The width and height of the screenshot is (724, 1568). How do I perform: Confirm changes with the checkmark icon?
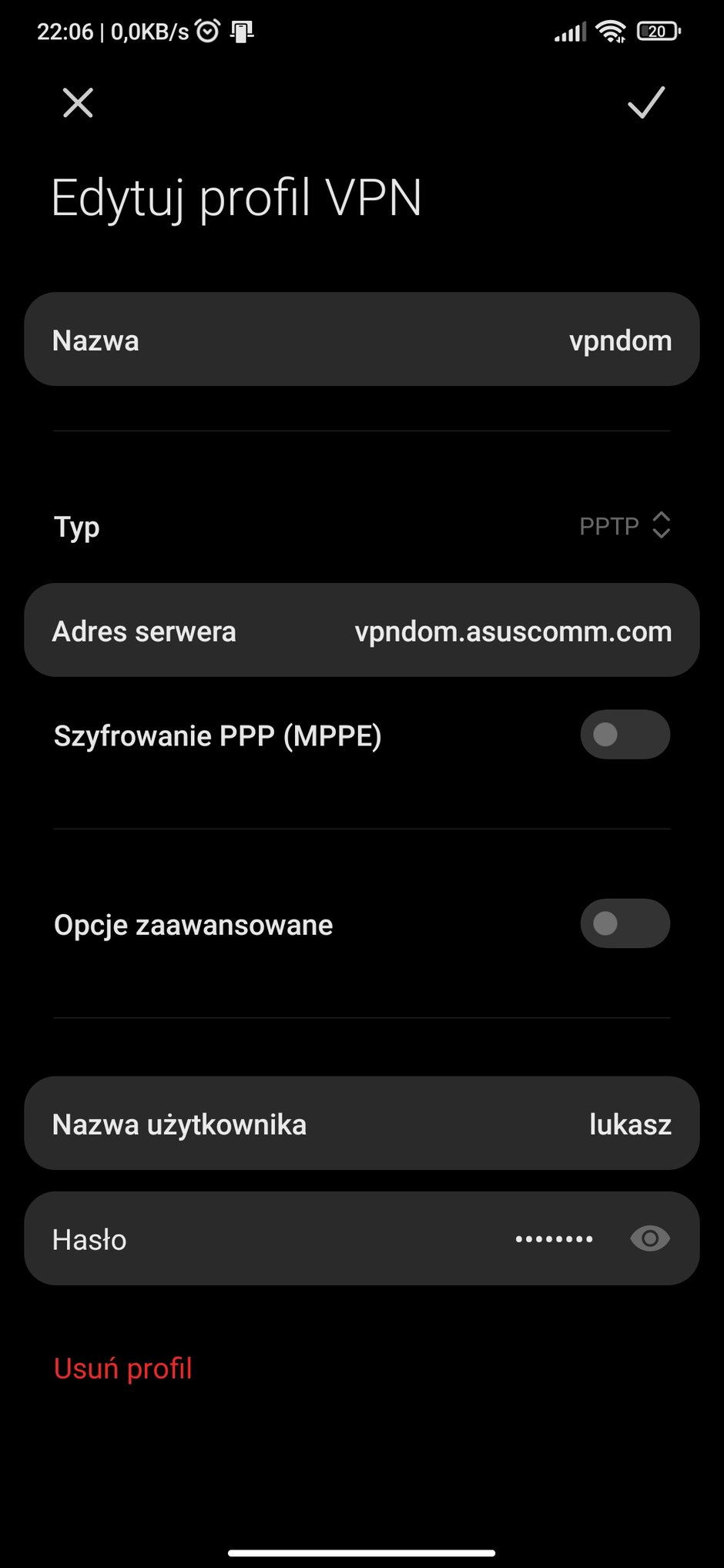click(645, 102)
